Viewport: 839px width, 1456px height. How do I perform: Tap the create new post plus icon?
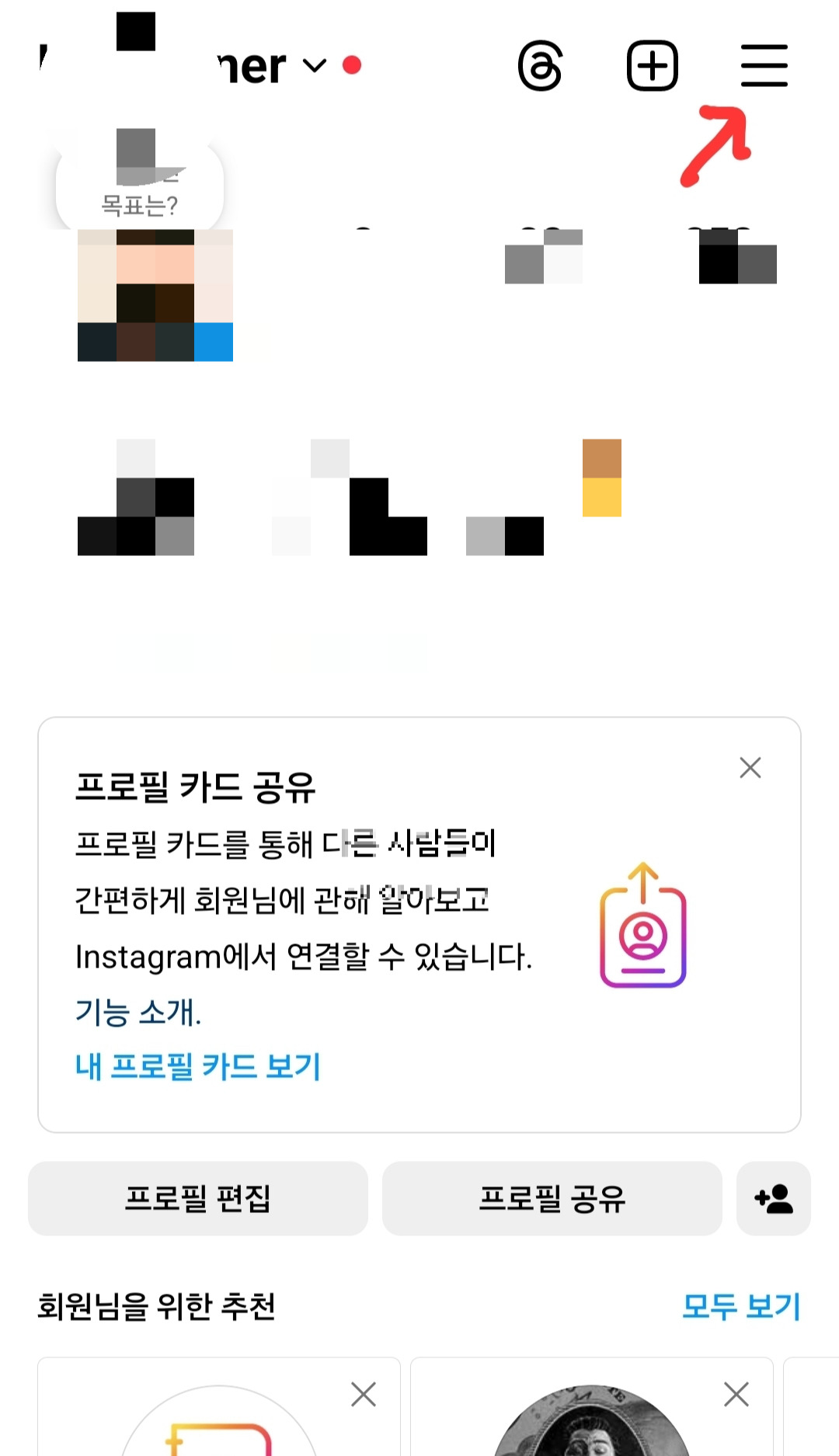click(x=653, y=67)
